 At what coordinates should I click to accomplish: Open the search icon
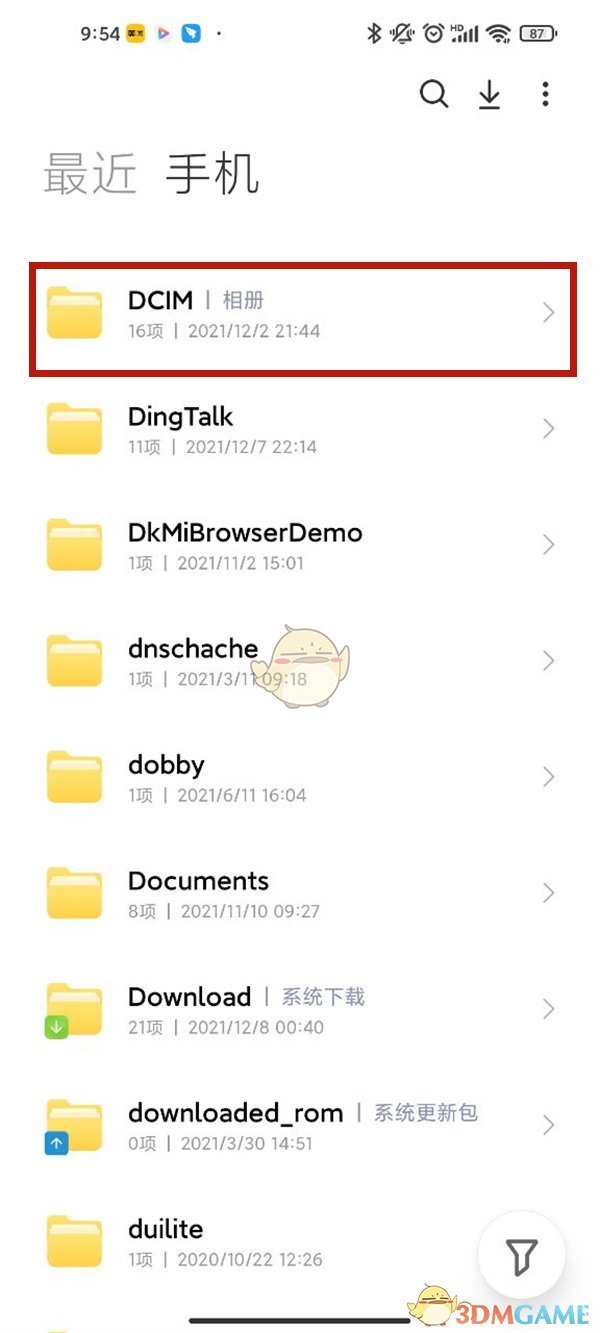point(433,94)
